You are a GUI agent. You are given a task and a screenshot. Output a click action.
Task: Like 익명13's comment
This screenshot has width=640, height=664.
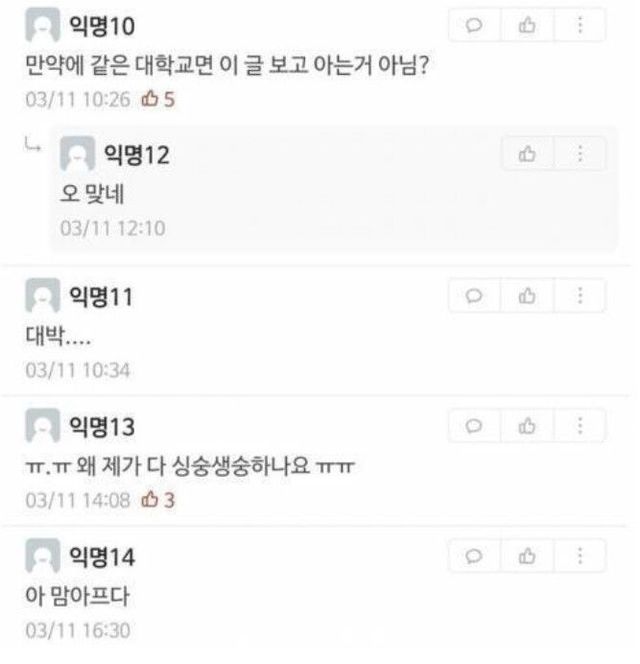point(527,426)
